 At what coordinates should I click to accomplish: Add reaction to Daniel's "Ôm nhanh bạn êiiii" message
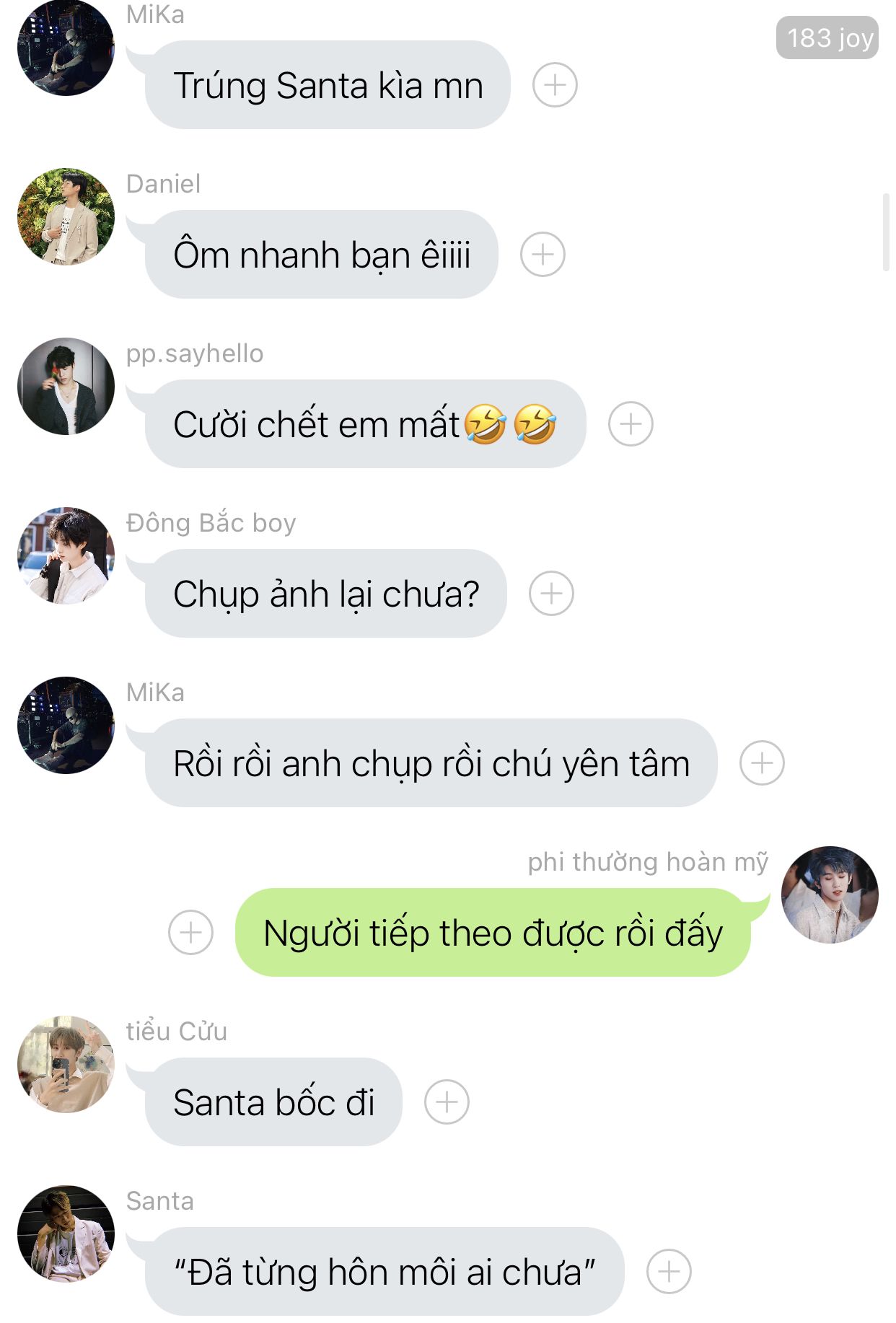coord(542,255)
